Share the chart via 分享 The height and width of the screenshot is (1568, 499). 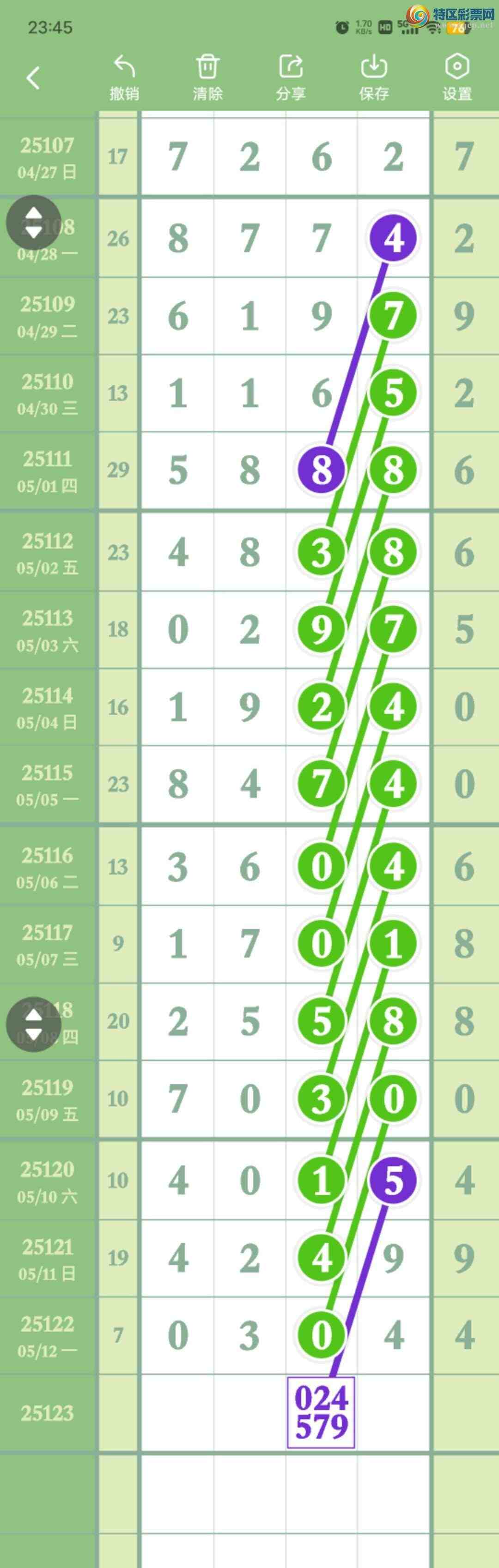click(291, 78)
